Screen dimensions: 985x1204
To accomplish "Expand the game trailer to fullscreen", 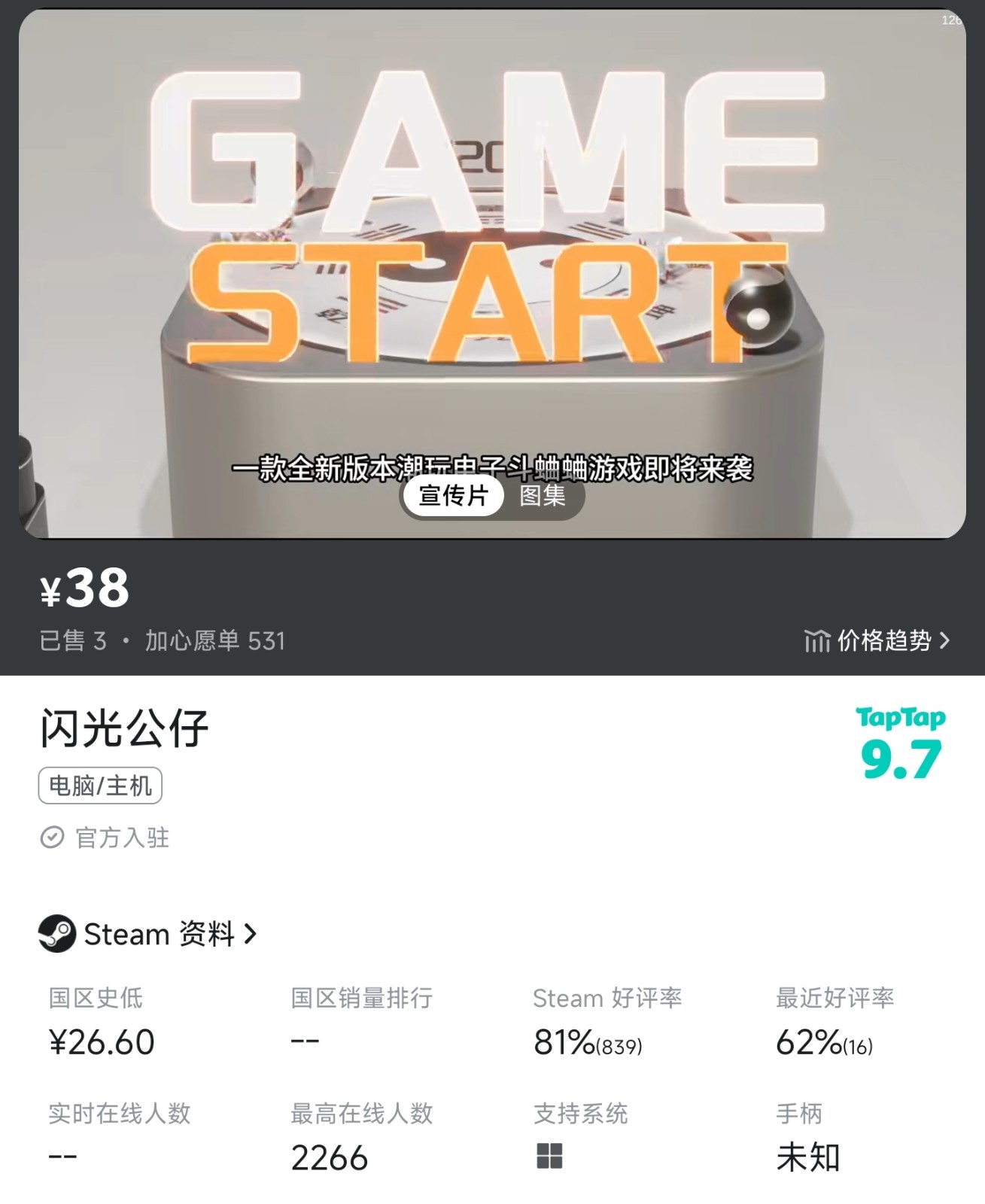I will tap(492, 278).
